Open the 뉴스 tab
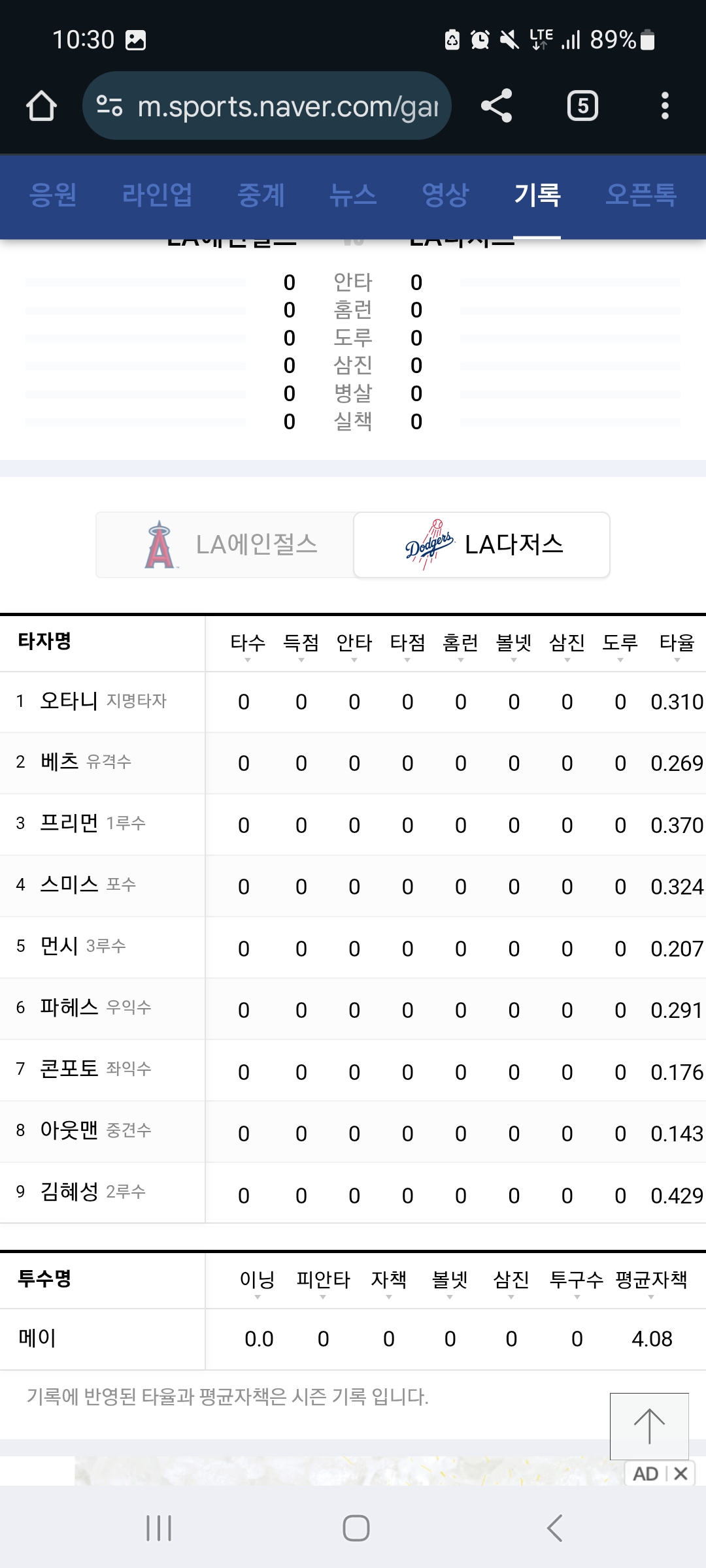706x1568 pixels. pyautogui.click(x=353, y=195)
